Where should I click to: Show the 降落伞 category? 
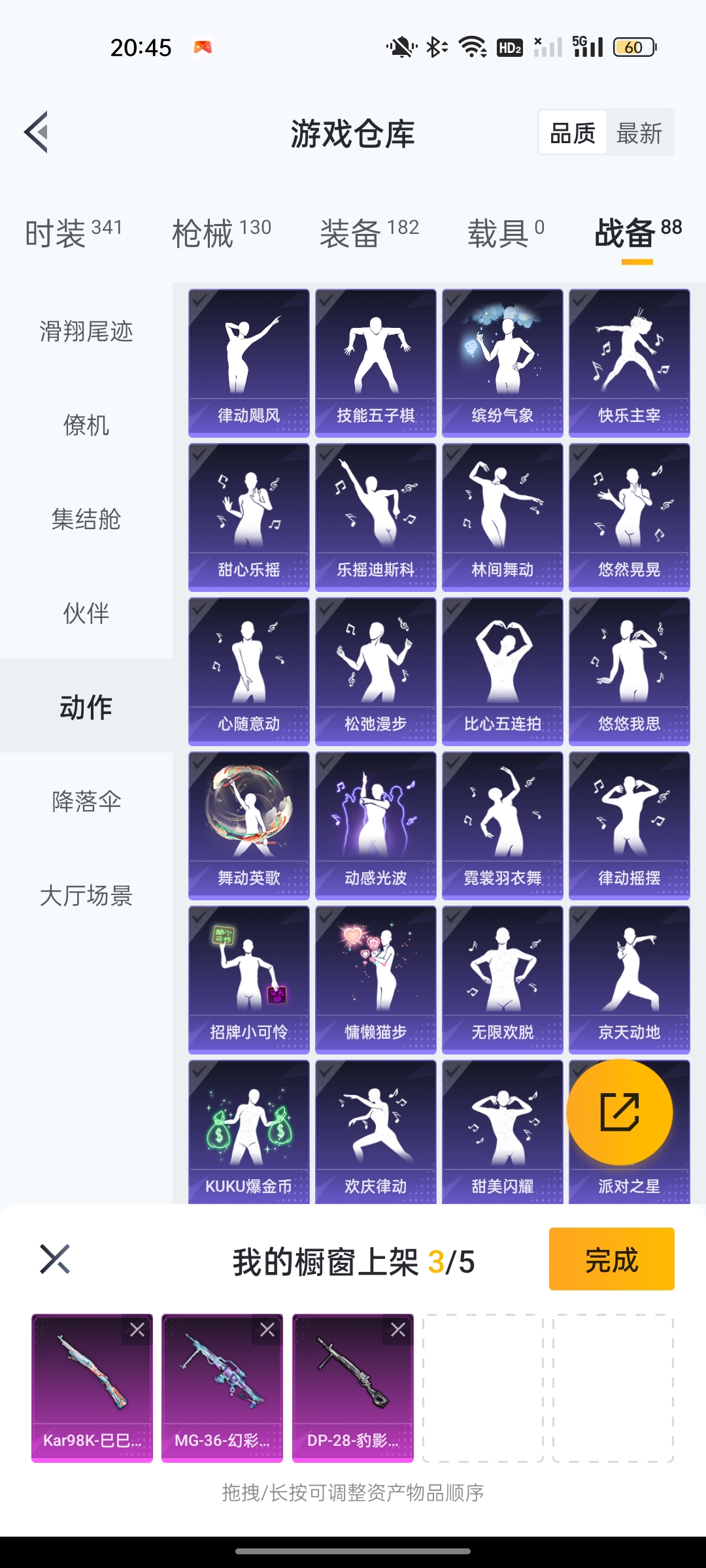click(86, 802)
